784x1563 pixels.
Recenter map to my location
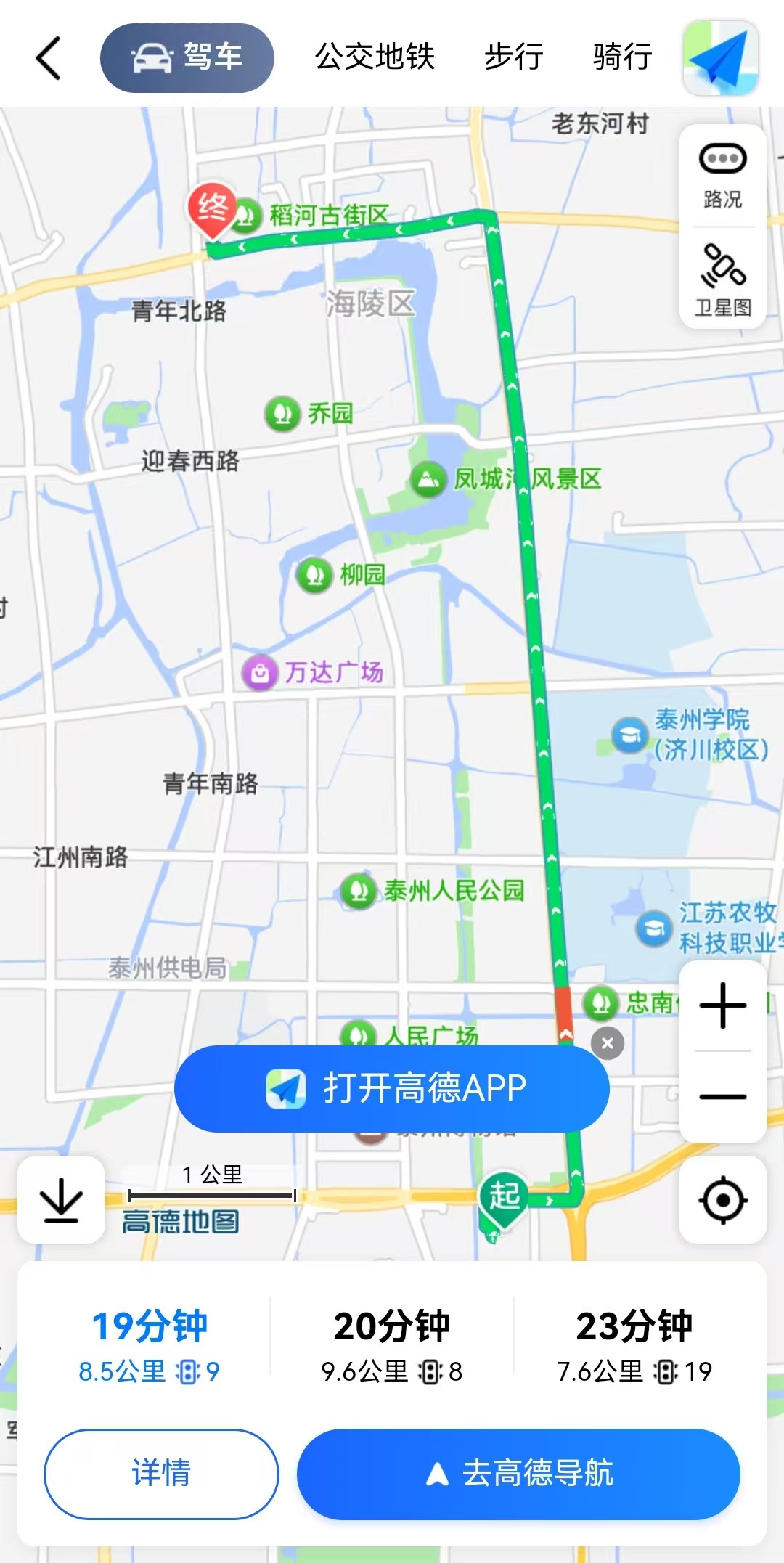722,1200
